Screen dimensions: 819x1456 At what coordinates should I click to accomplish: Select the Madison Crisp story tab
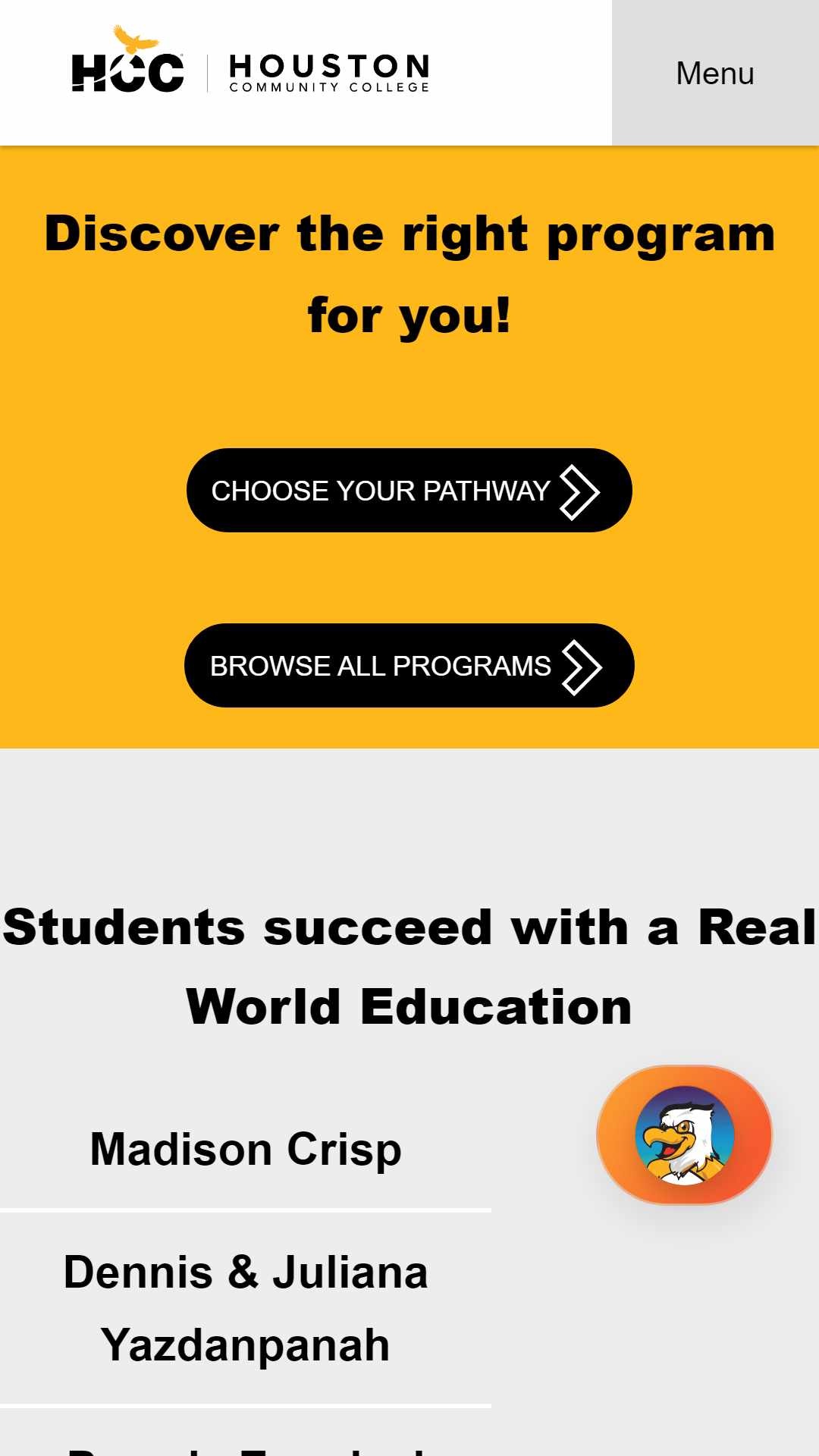click(x=246, y=1150)
